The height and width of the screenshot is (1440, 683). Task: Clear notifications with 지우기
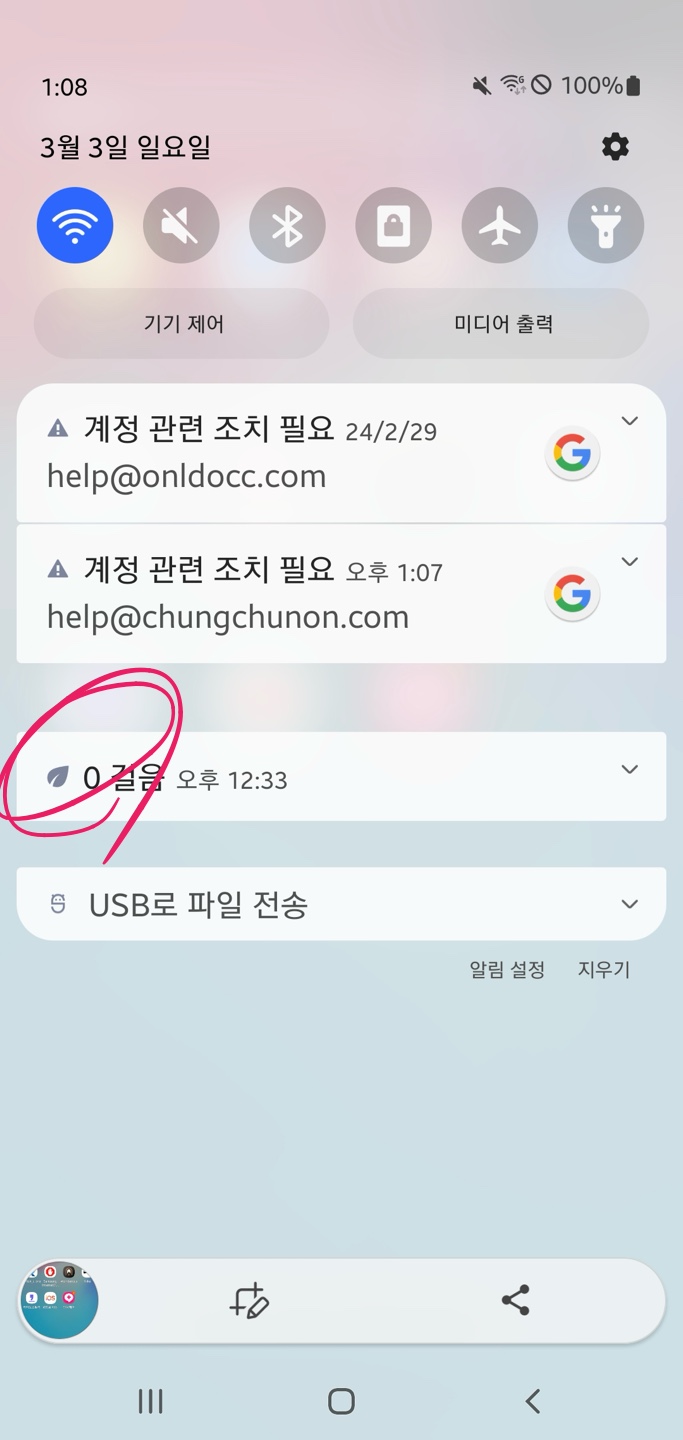604,970
